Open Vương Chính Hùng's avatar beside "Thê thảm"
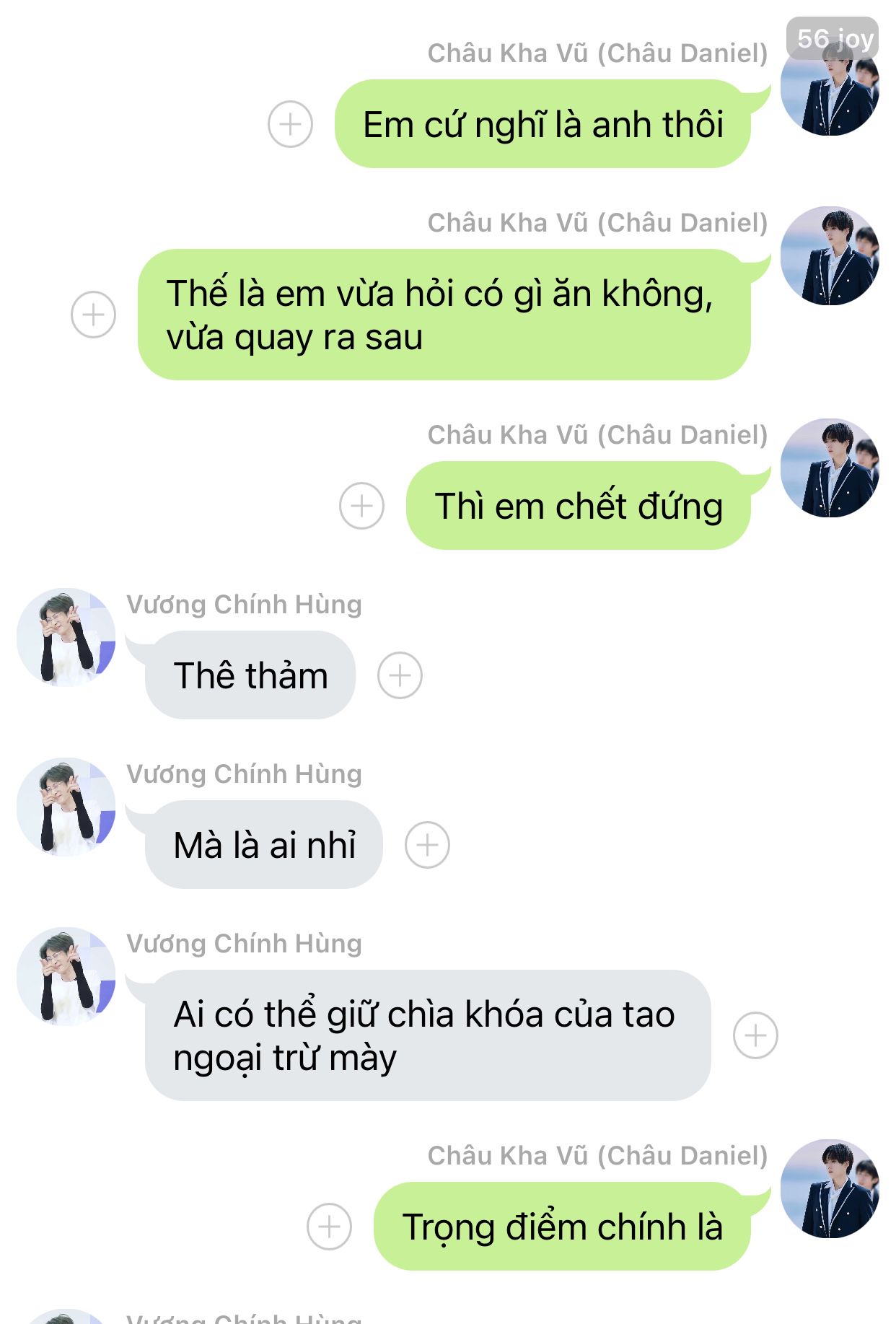 click(66, 638)
